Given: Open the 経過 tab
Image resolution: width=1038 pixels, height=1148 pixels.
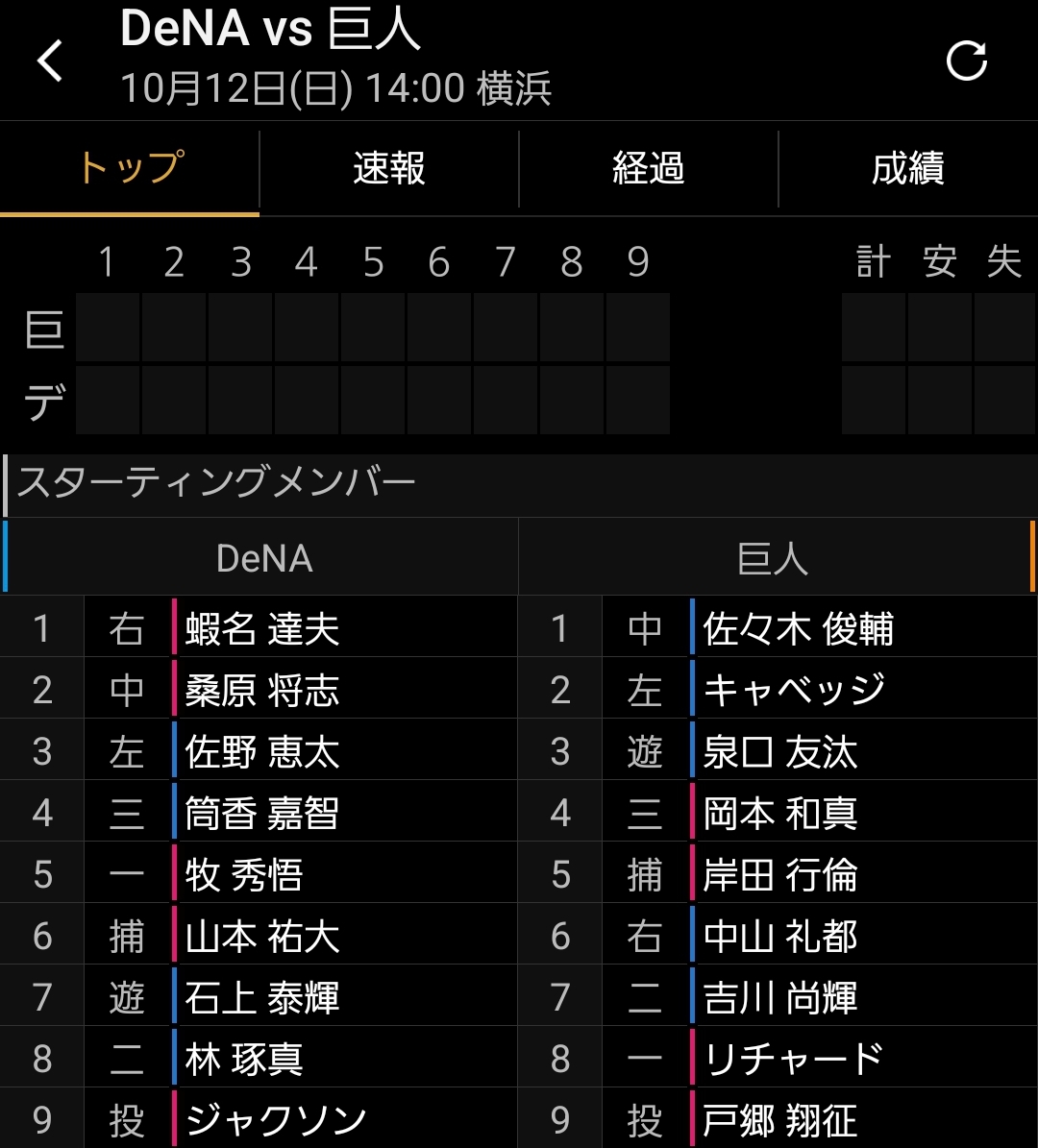Looking at the screenshot, I should [649, 169].
